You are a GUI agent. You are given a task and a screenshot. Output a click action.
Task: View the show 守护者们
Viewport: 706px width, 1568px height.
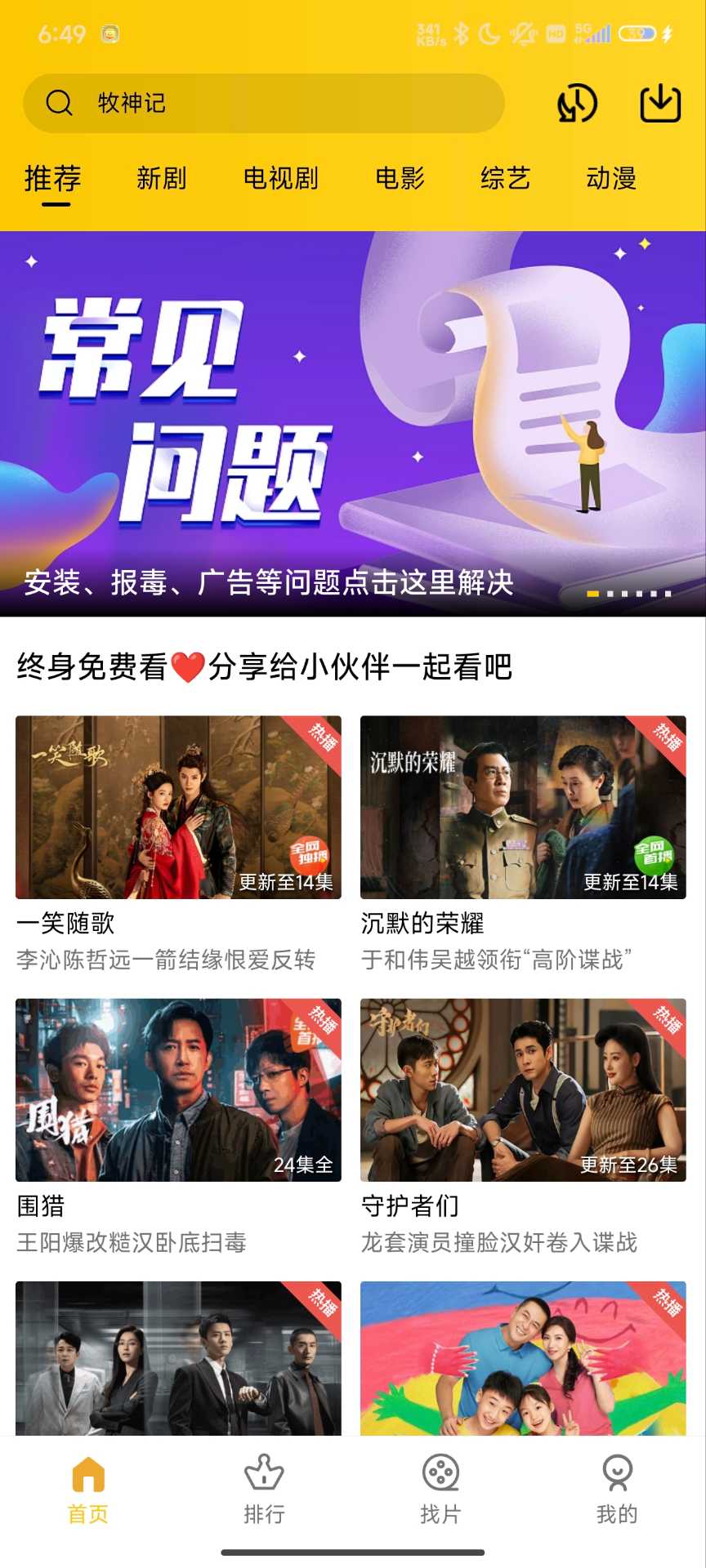523,1090
